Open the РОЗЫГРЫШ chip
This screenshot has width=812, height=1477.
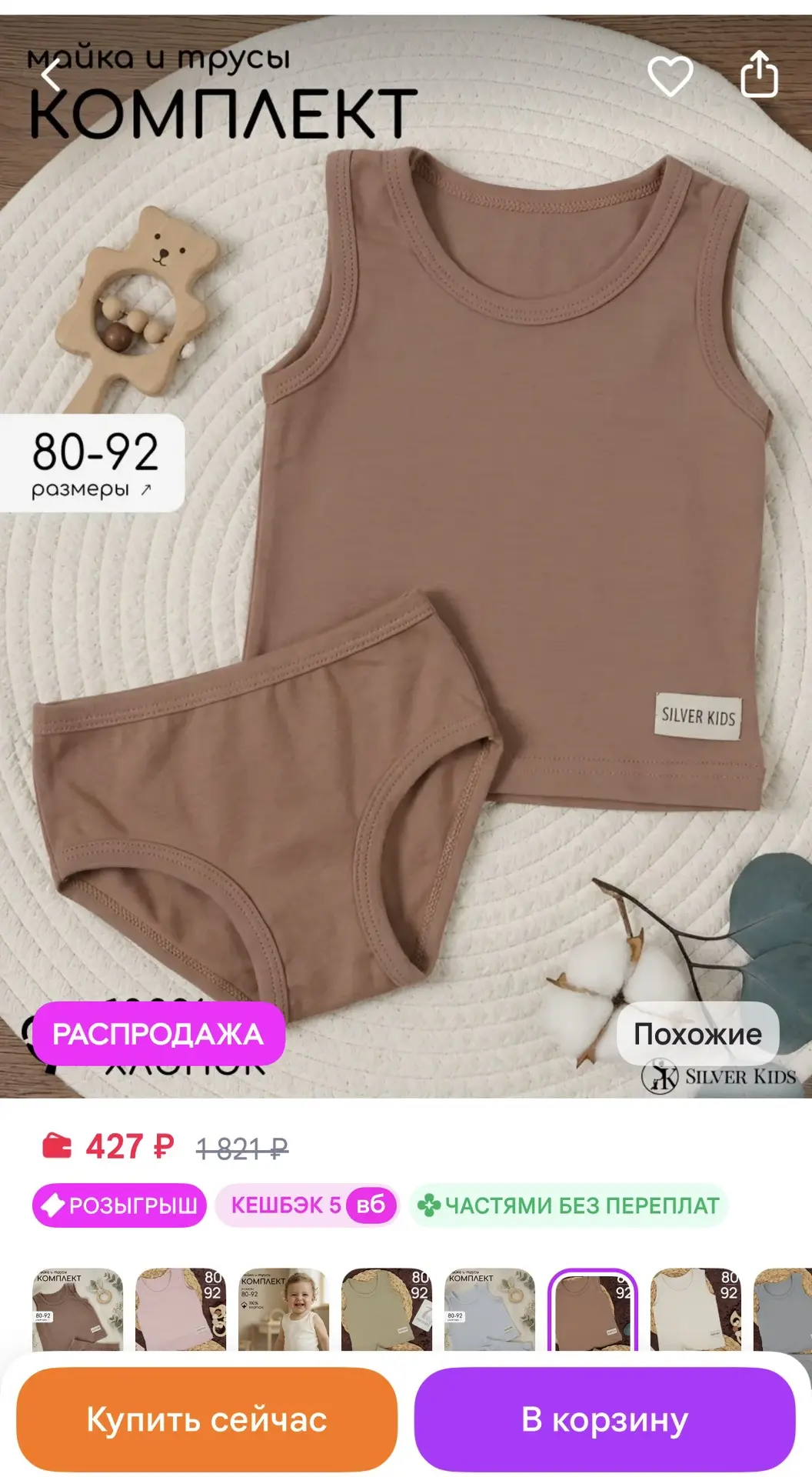(119, 1205)
